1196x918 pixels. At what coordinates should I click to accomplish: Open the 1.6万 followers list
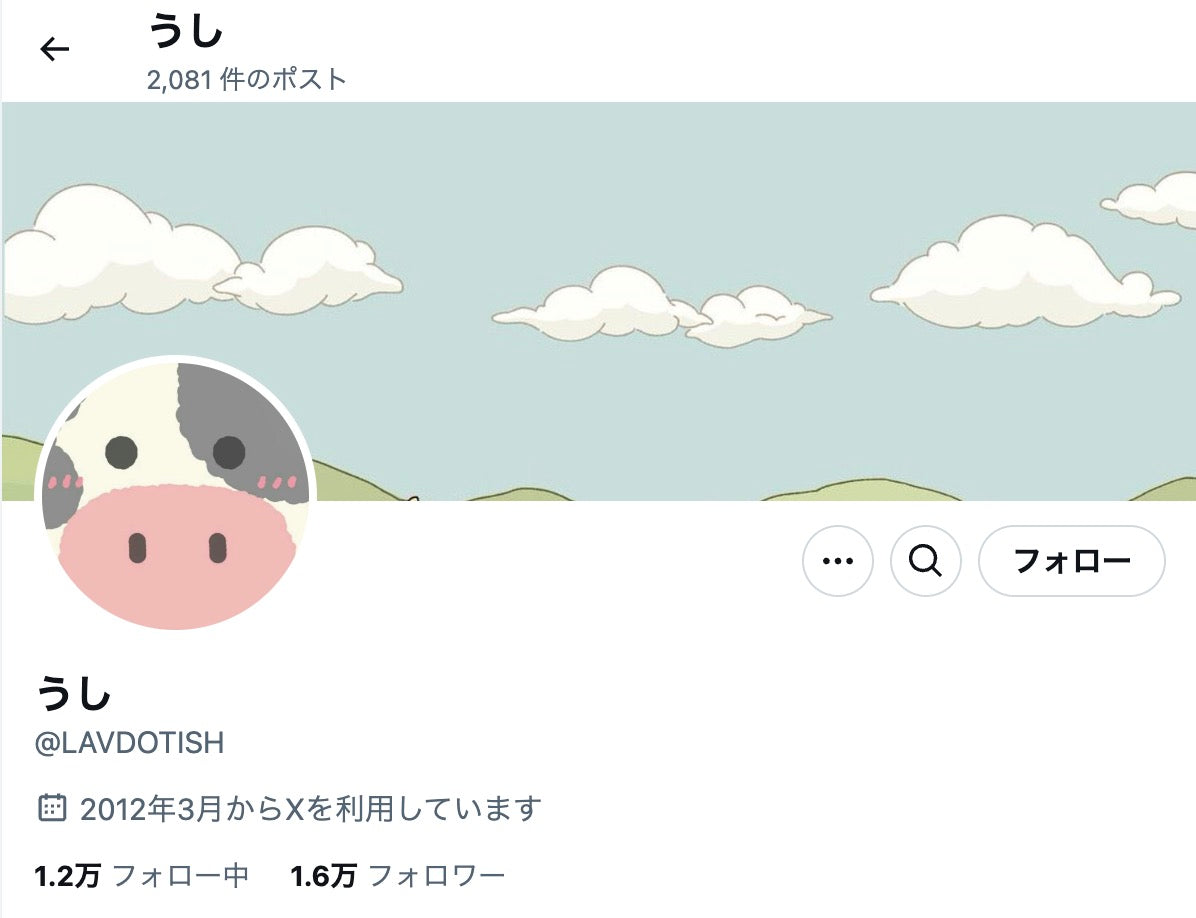point(397,877)
